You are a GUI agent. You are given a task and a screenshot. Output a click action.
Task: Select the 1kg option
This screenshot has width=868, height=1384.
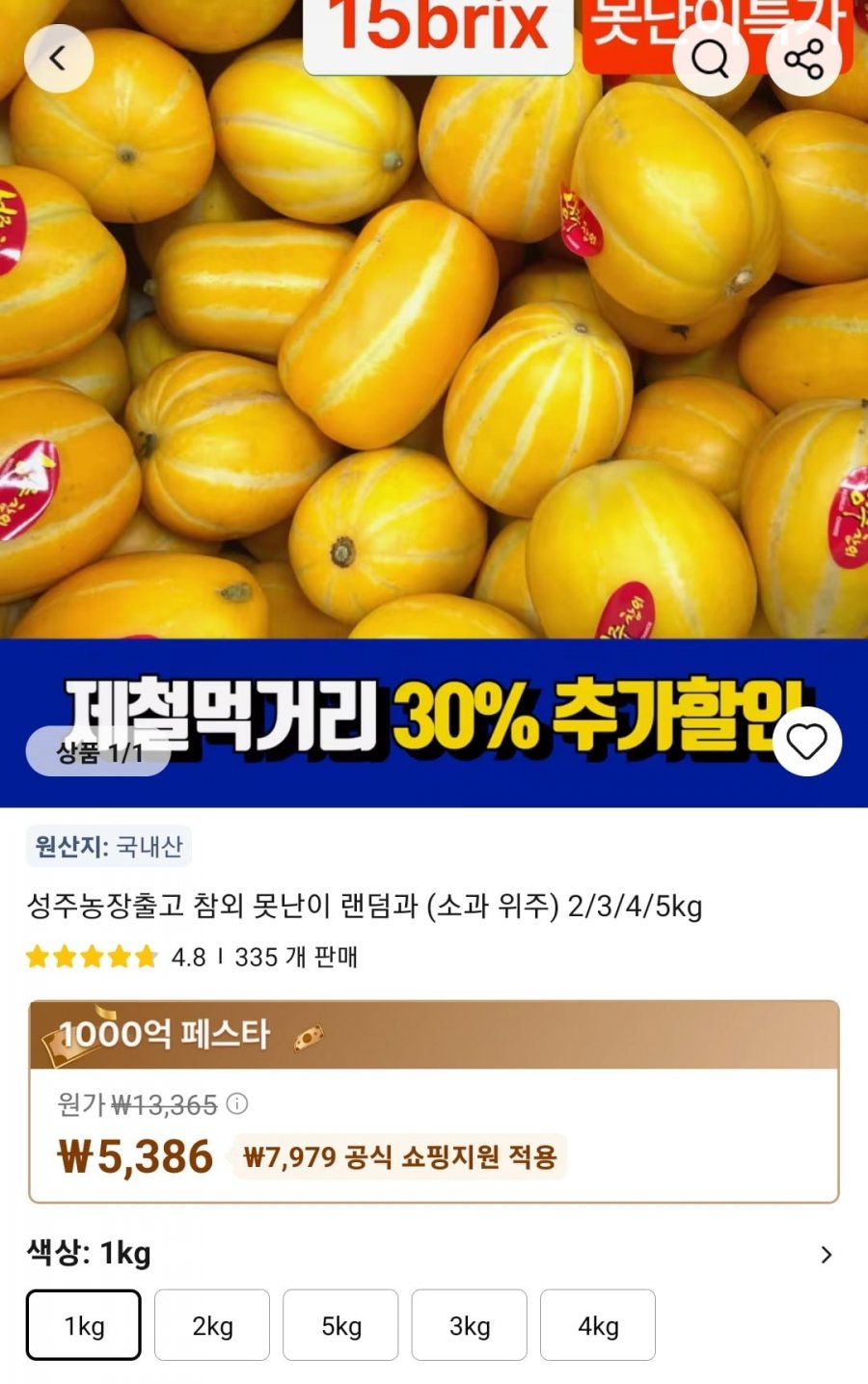(84, 1325)
